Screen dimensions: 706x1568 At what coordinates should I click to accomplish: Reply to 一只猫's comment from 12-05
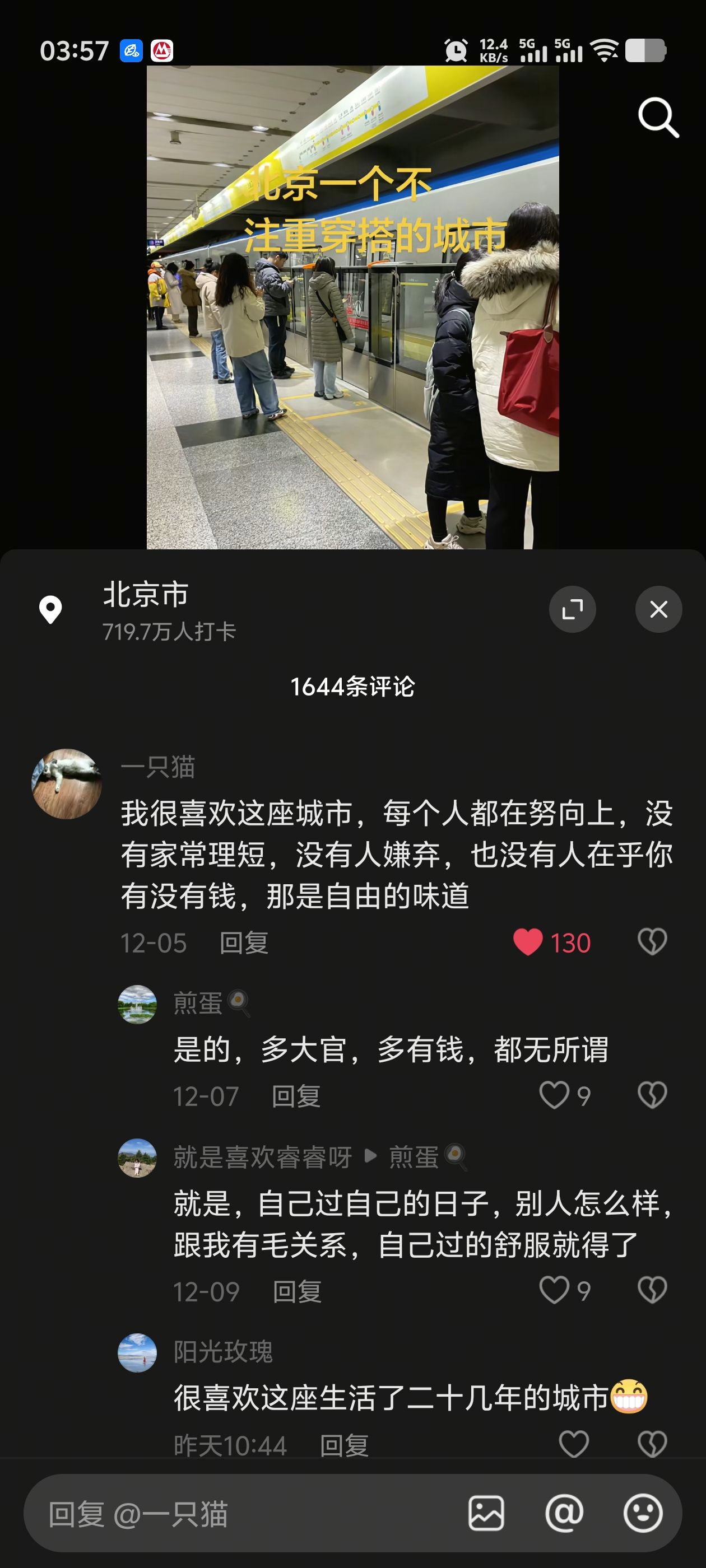[x=244, y=943]
